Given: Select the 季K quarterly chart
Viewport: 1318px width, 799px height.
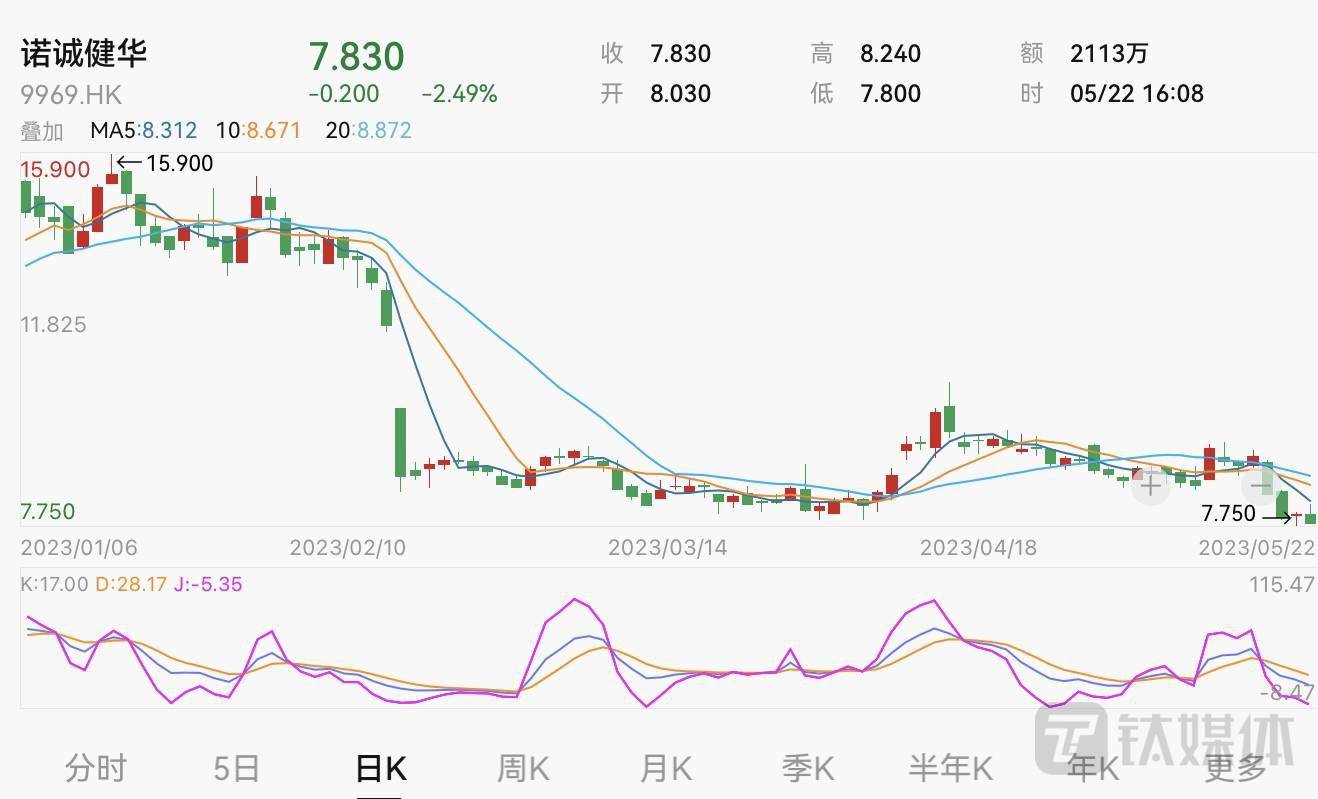Looking at the screenshot, I should click(x=808, y=768).
